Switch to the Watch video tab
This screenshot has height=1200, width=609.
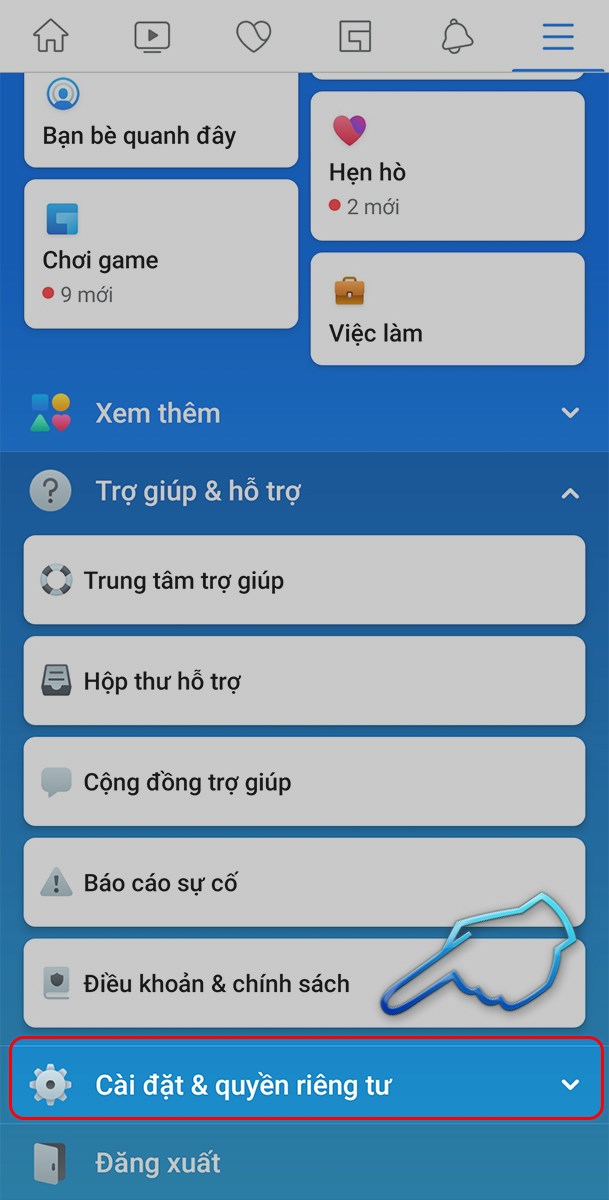coord(152,37)
